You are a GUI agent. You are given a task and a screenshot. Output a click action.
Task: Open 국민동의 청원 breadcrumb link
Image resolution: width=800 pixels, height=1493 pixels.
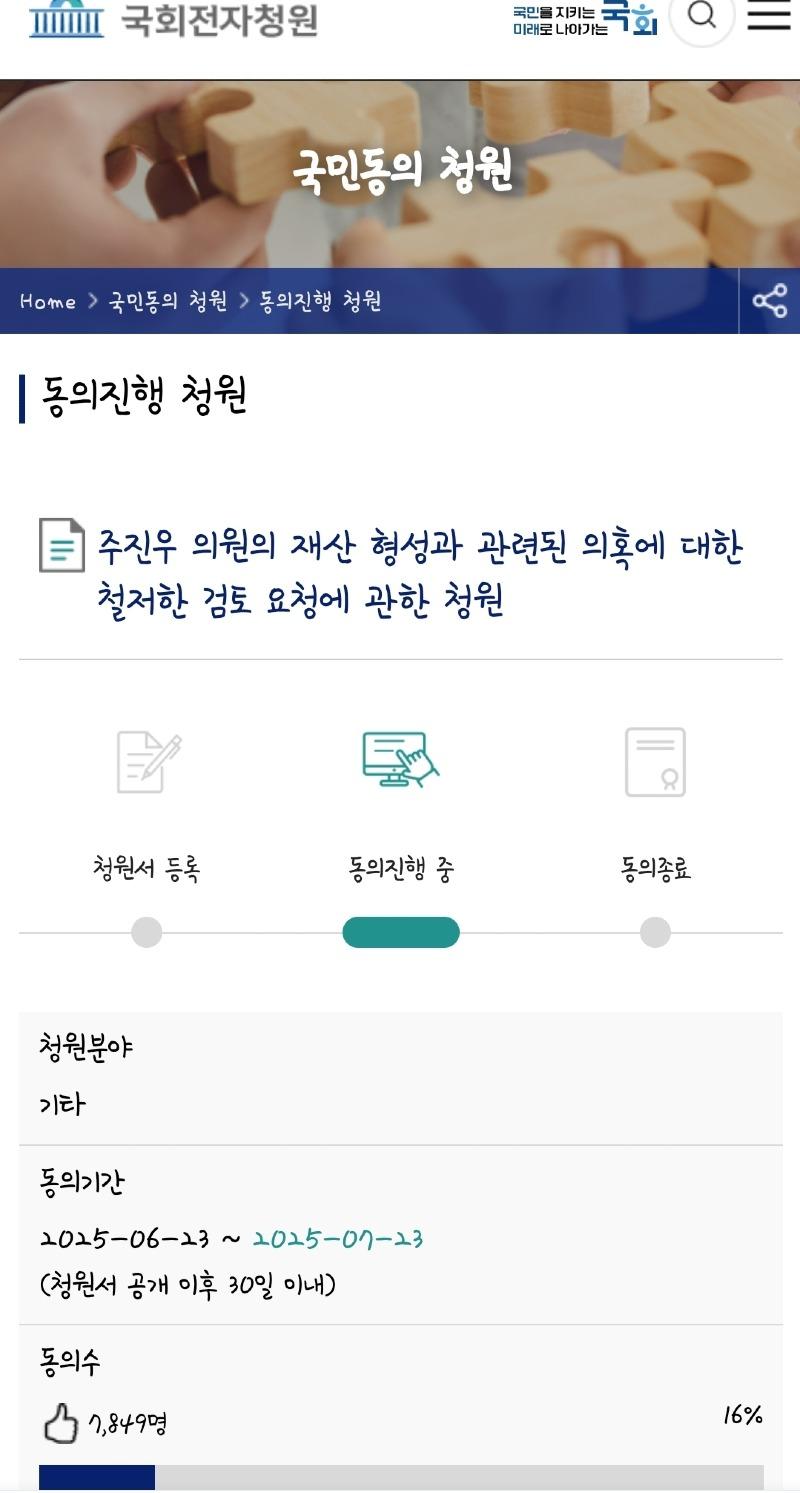pos(168,302)
